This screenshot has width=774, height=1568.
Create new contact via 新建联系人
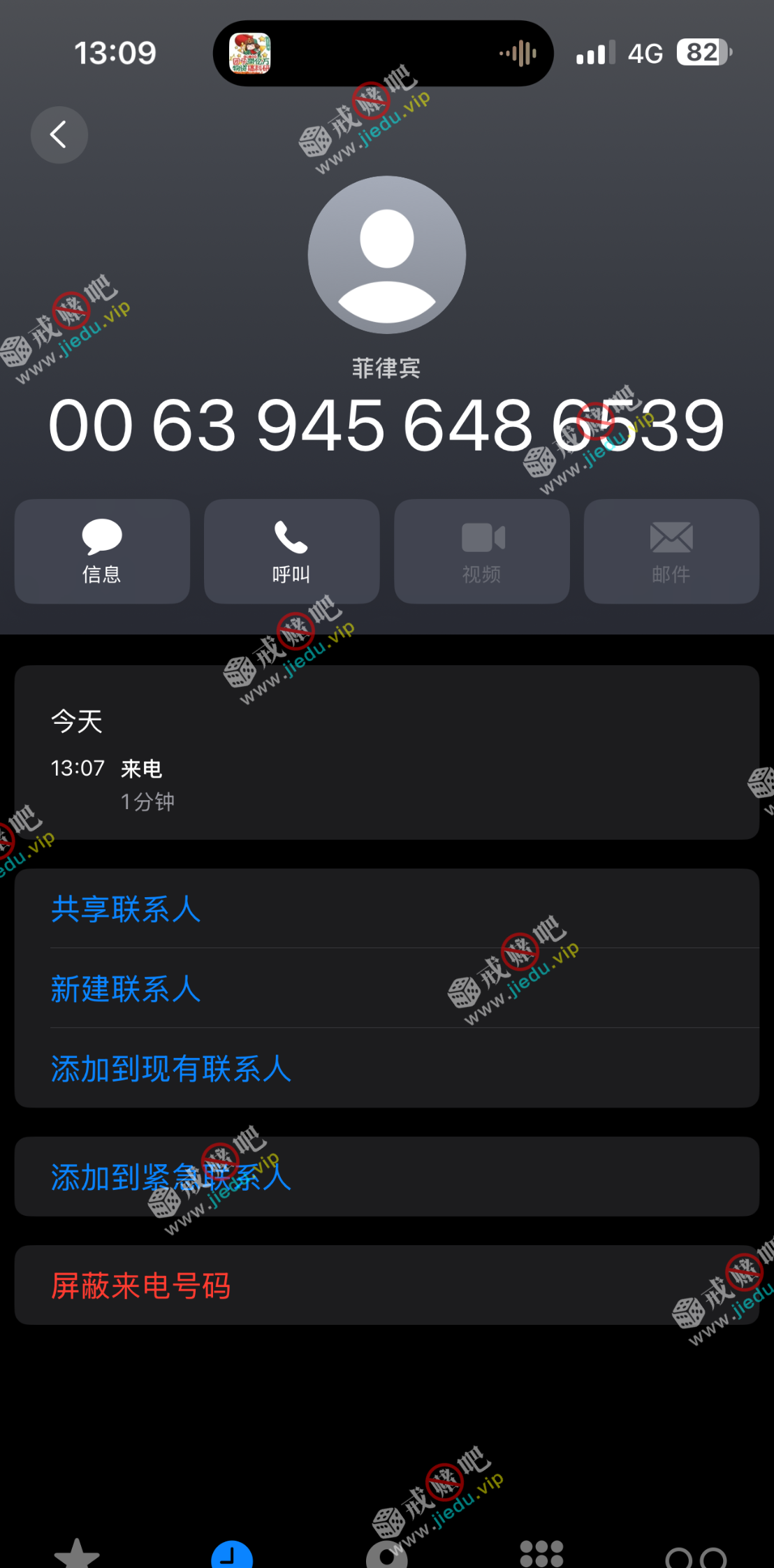click(126, 989)
